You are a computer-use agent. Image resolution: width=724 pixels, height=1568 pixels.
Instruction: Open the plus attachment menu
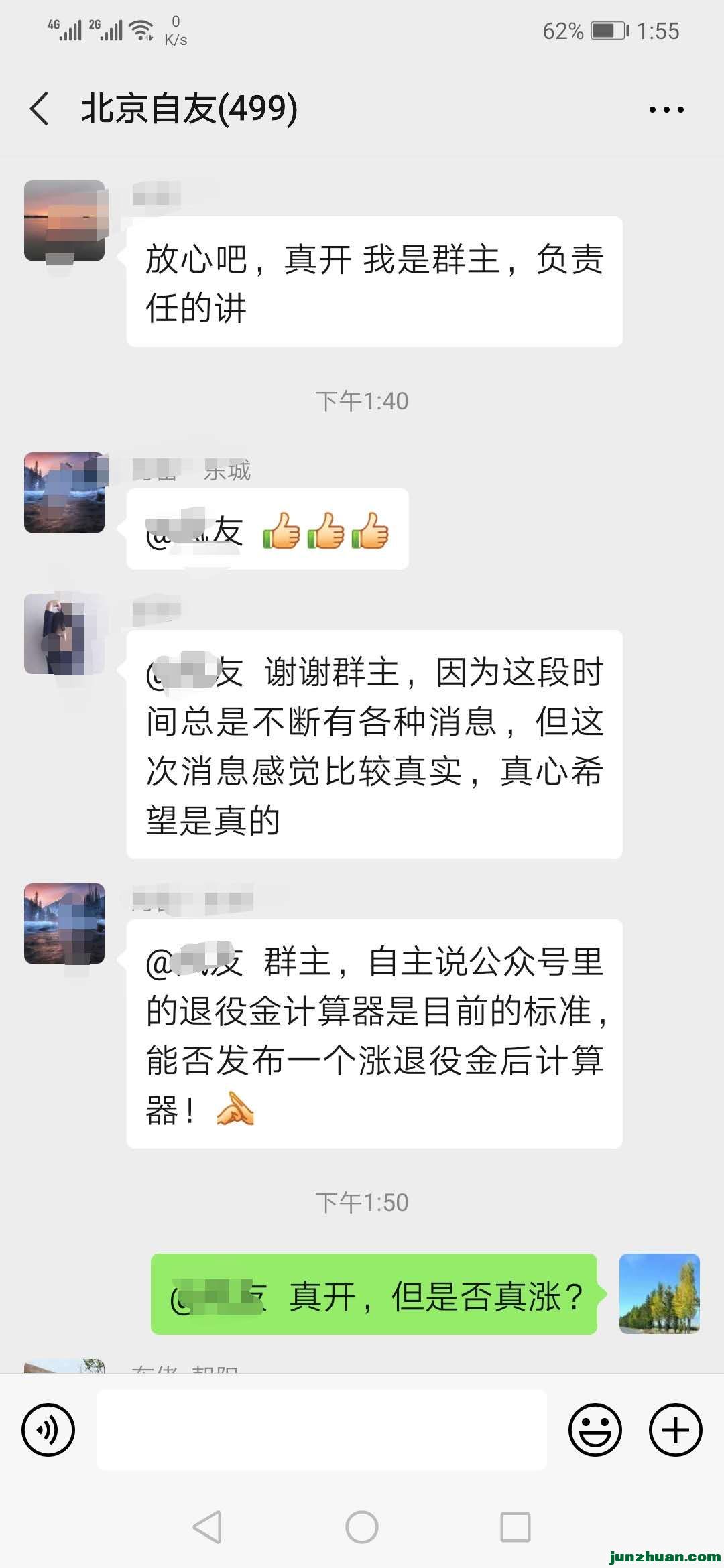click(675, 1430)
